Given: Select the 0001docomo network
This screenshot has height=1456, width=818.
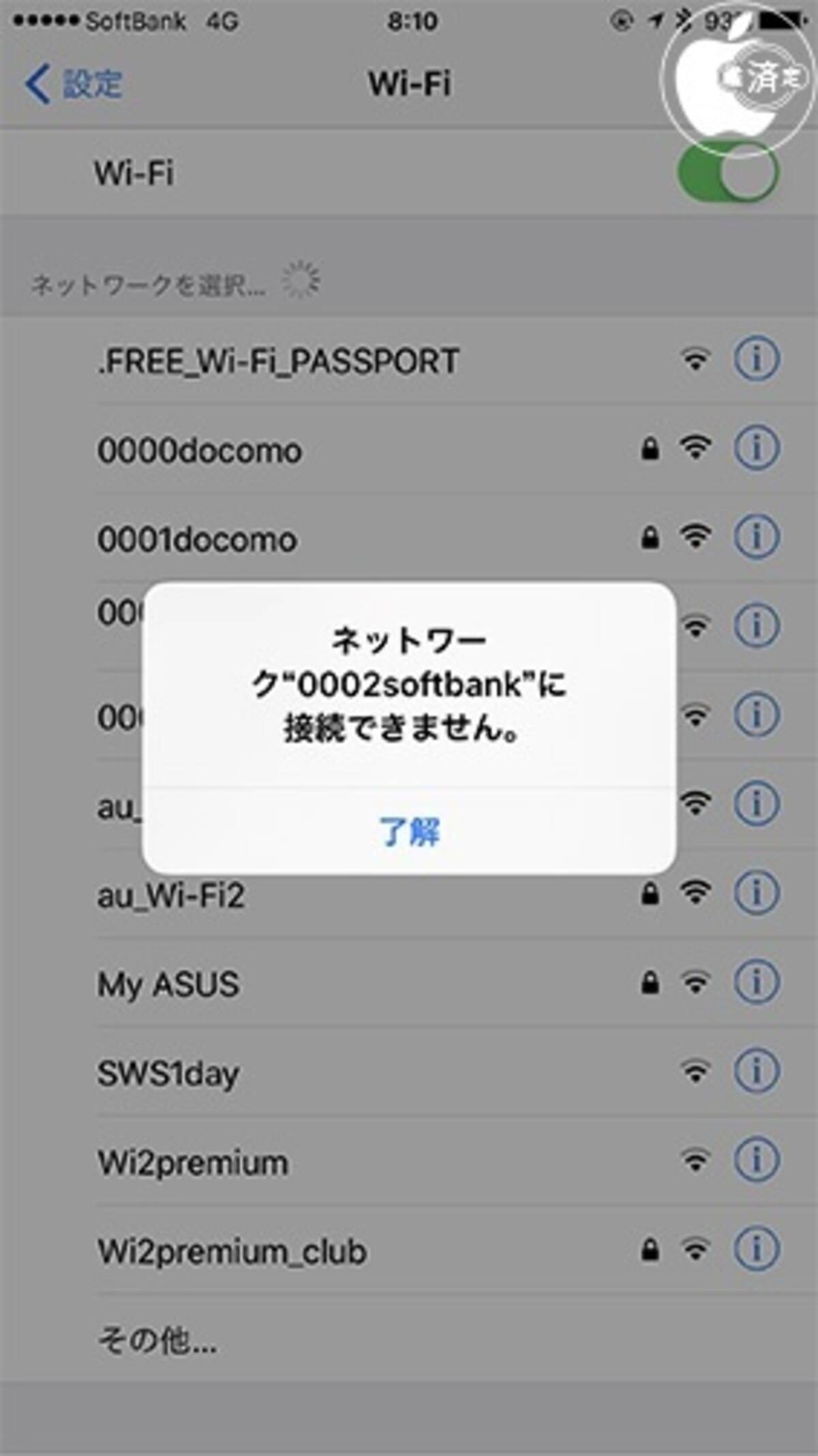Looking at the screenshot, I should click(197, 540).
